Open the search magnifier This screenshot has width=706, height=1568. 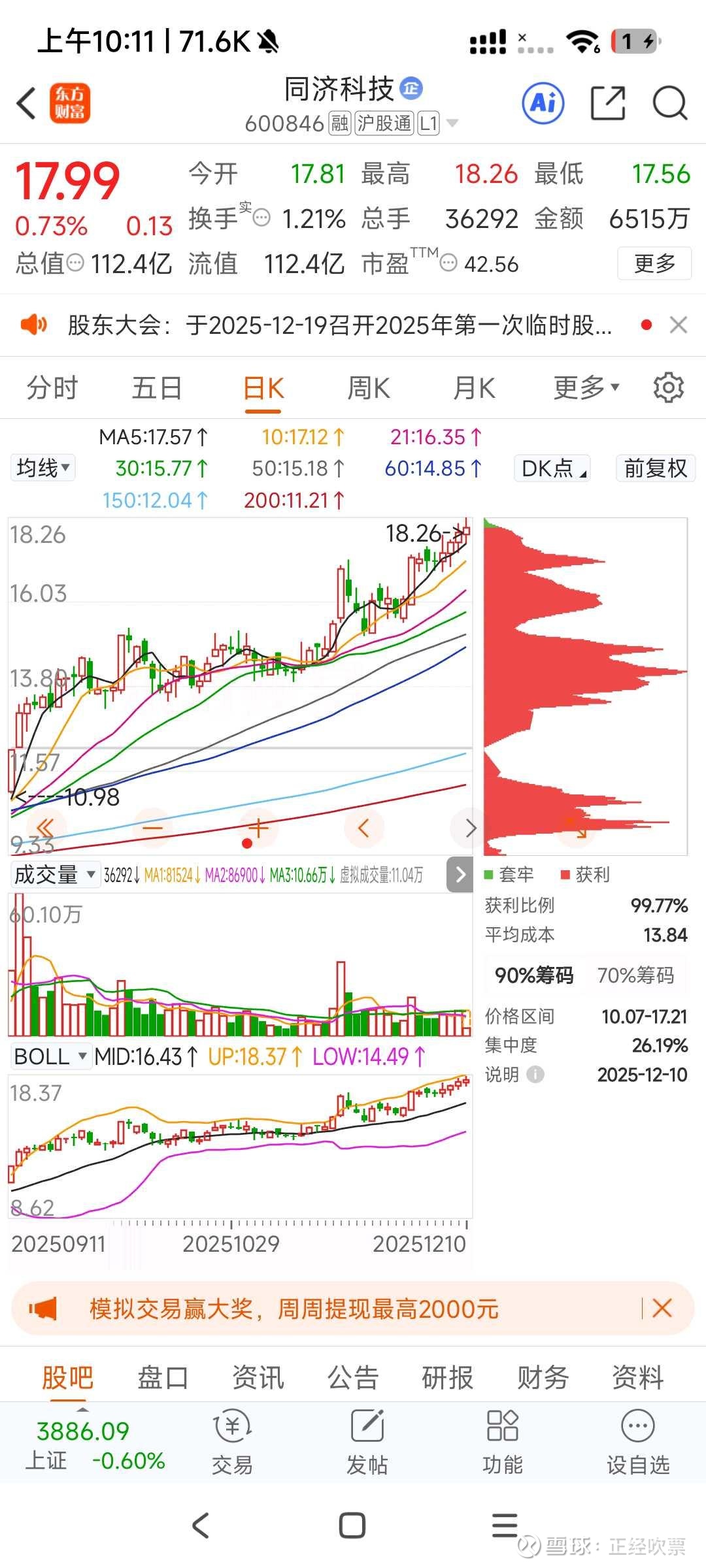(x=669, y=103)
